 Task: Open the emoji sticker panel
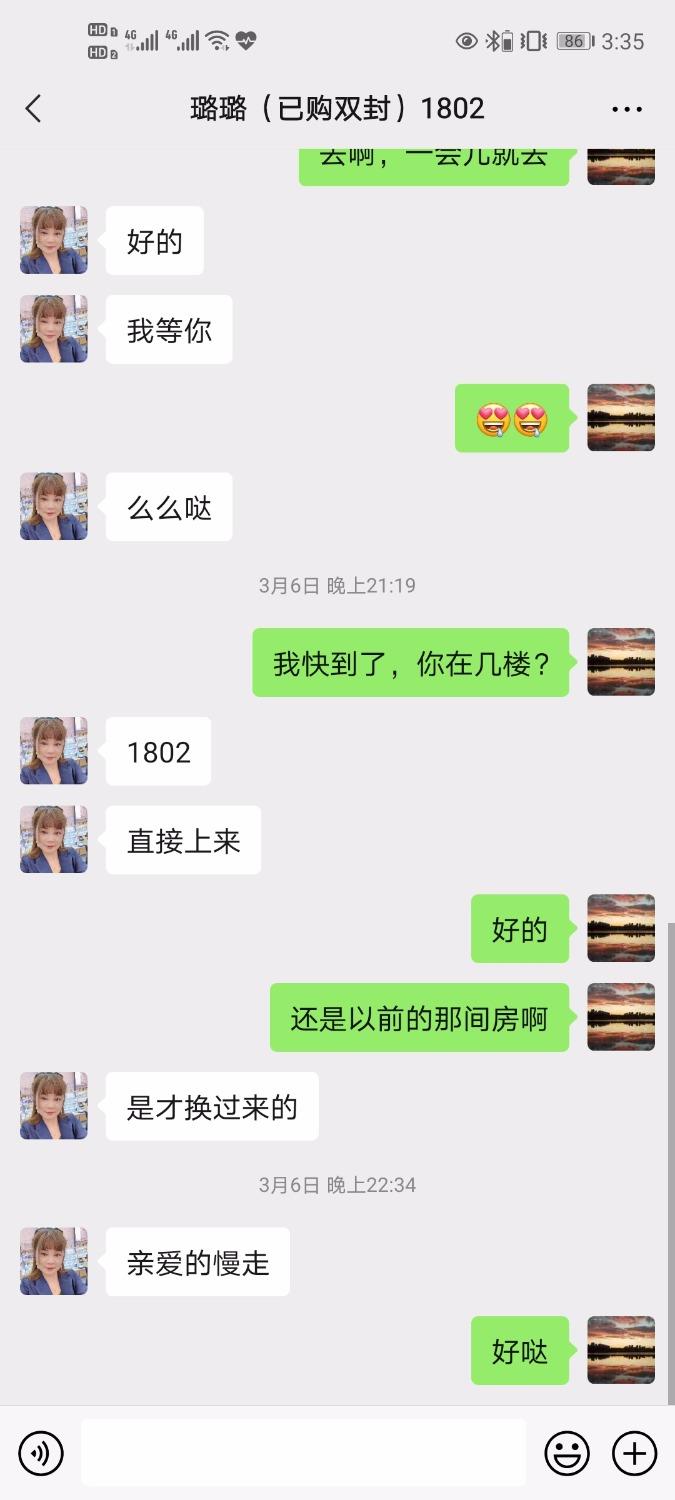[x=566, y=1453]
